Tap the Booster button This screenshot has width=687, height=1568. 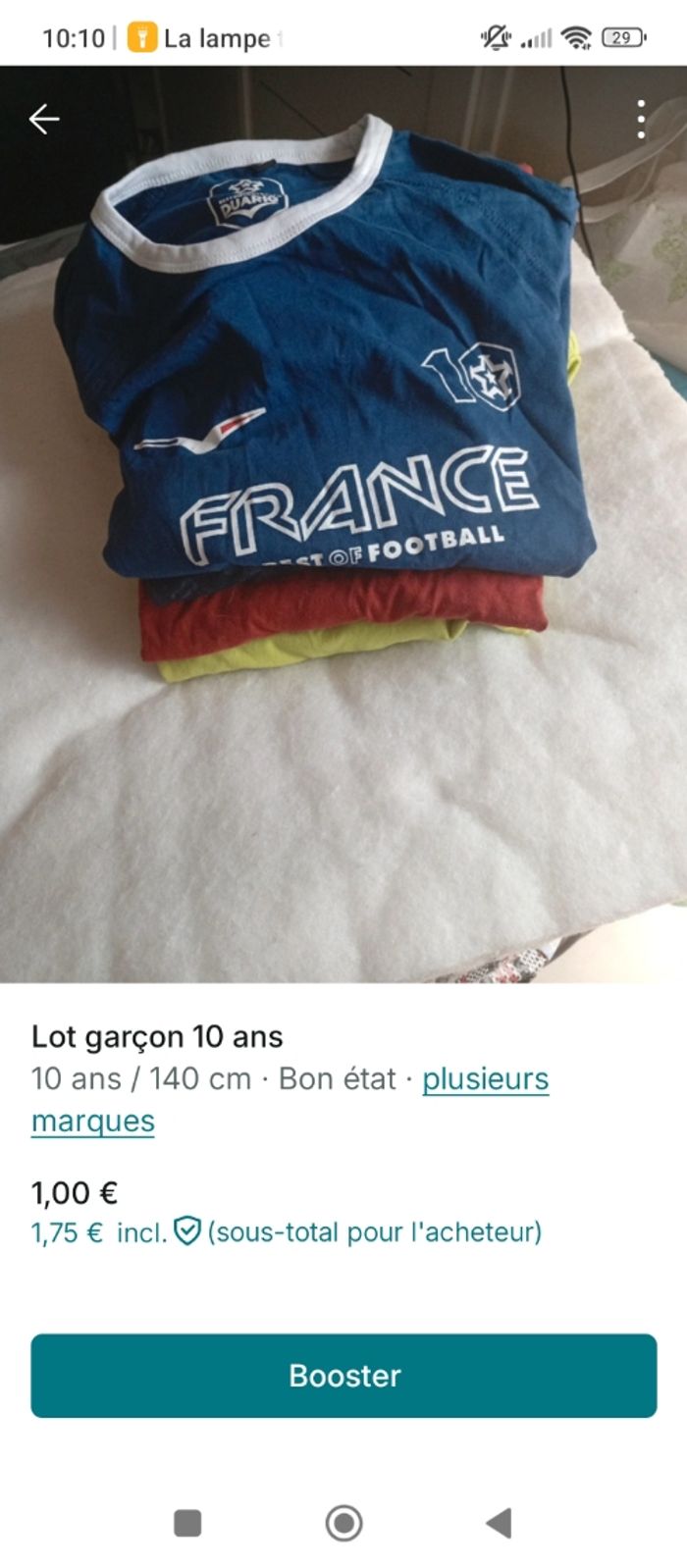(x=343, y=1375)
